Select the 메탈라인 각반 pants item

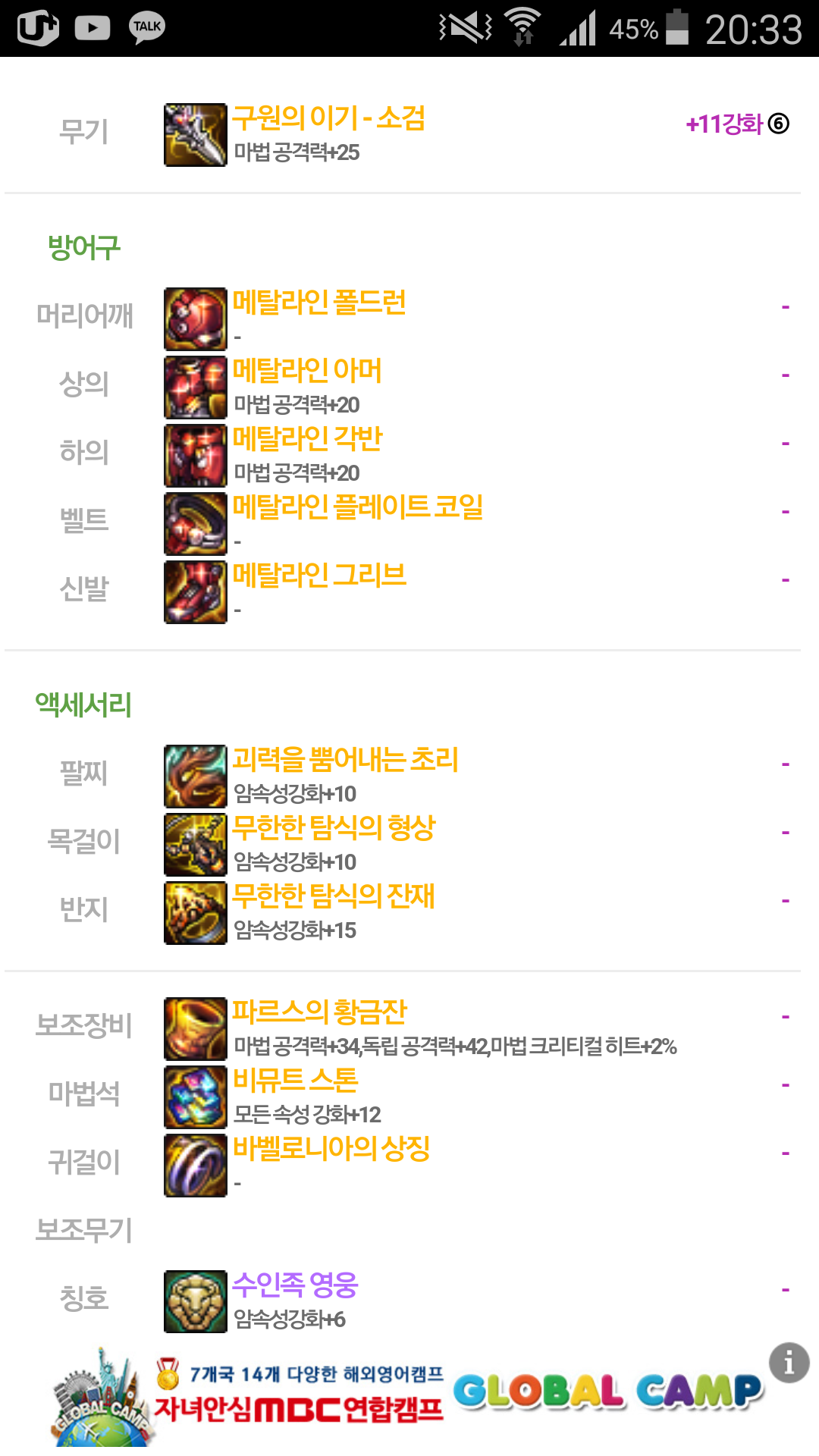307,439
